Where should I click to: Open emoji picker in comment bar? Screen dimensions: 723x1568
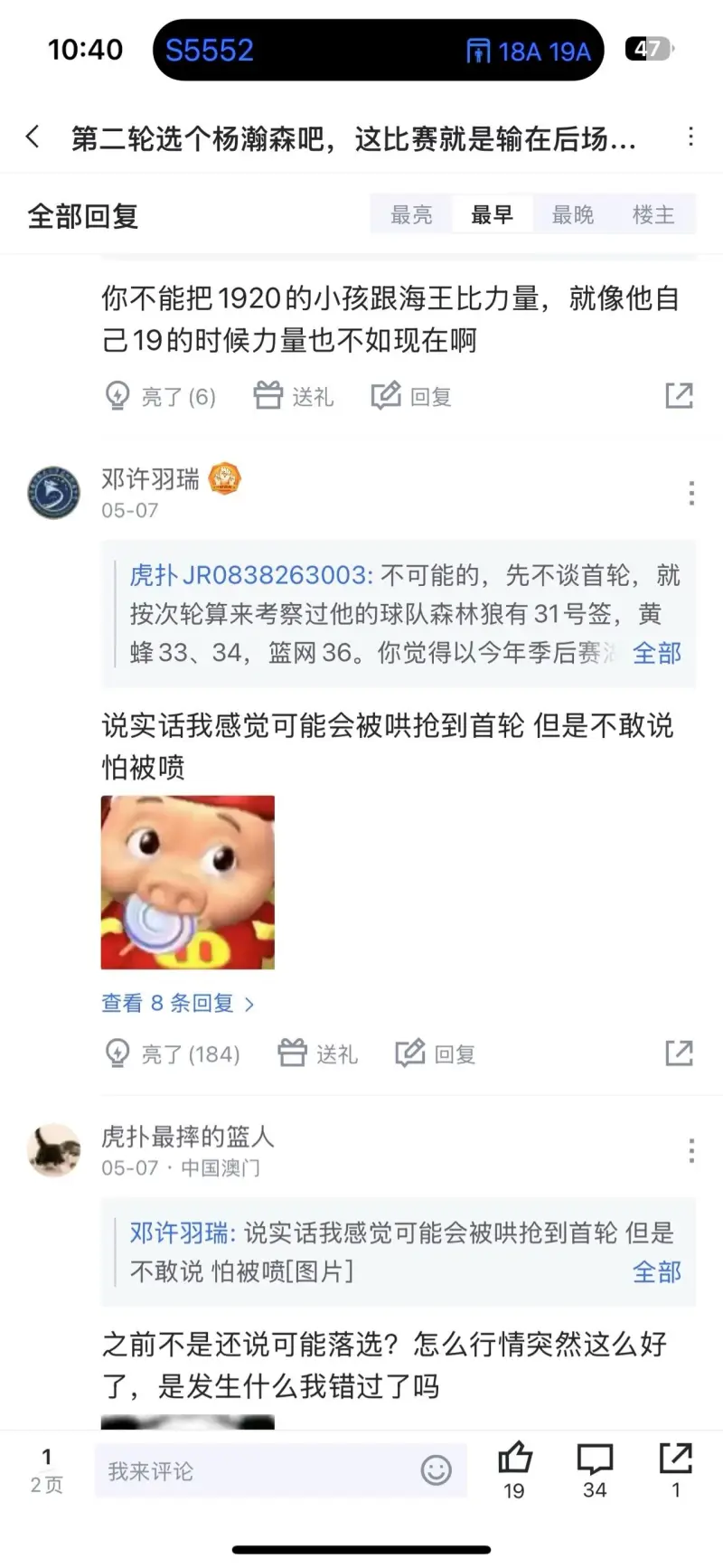(436, 1470)
